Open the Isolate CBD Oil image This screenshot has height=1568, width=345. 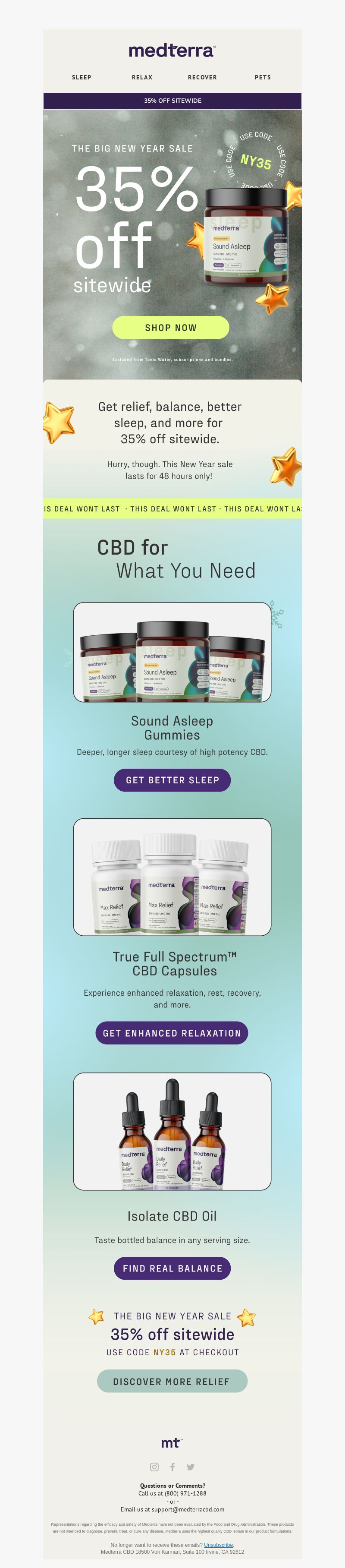[x=172, y=1131]
